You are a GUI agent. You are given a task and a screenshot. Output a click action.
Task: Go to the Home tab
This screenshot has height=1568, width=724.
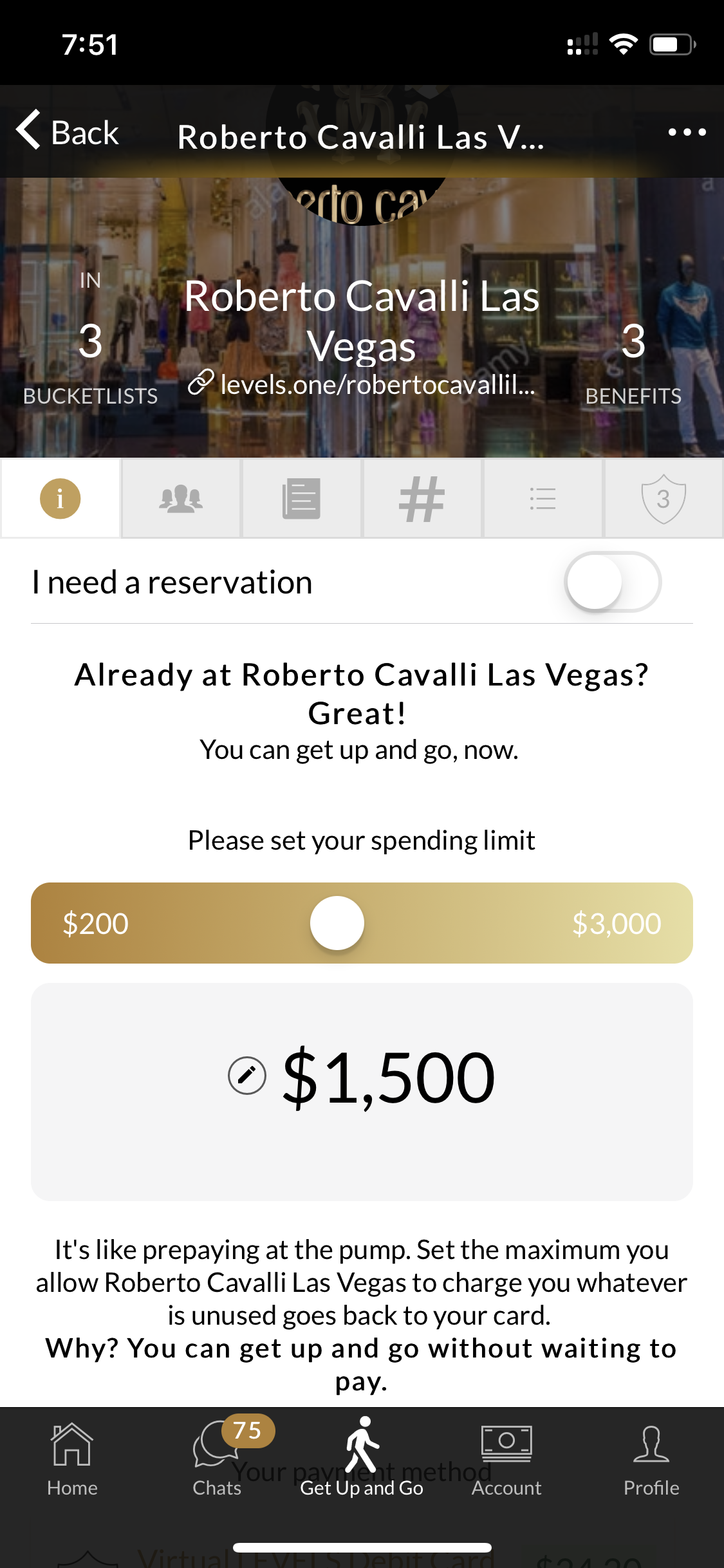(72, 1460)
